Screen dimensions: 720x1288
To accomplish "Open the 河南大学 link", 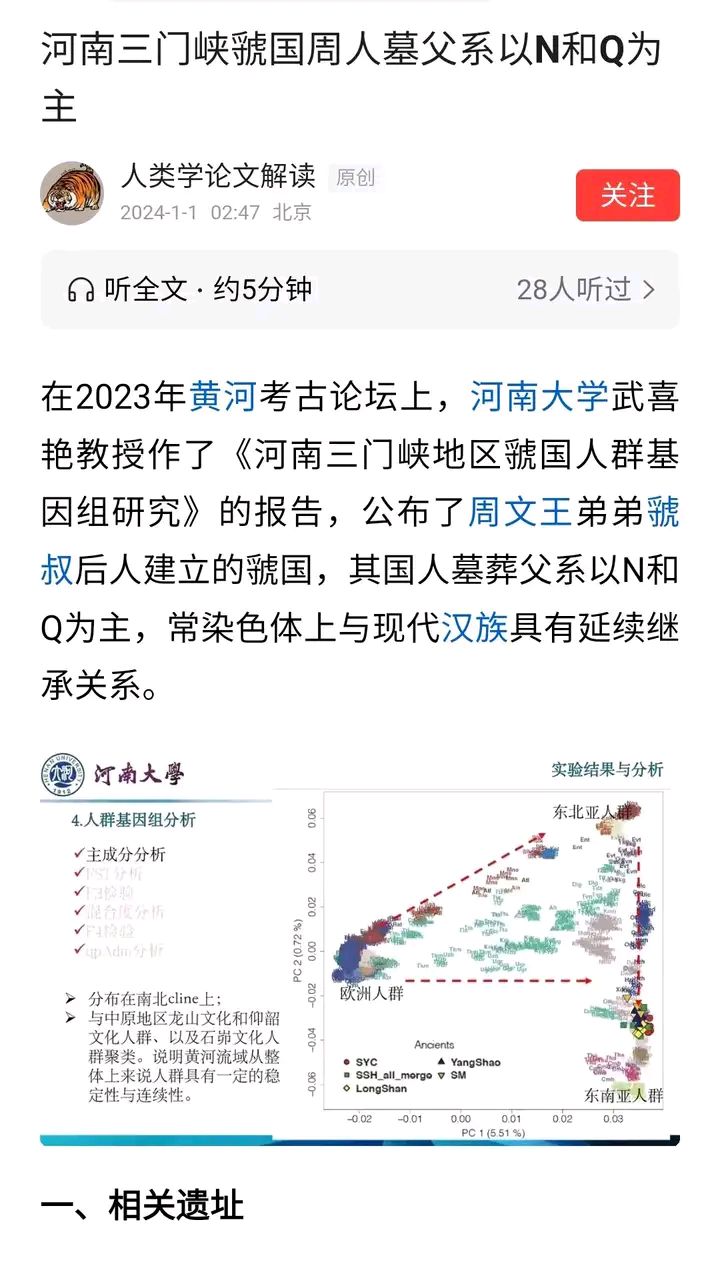I will [x=539, y=396].
